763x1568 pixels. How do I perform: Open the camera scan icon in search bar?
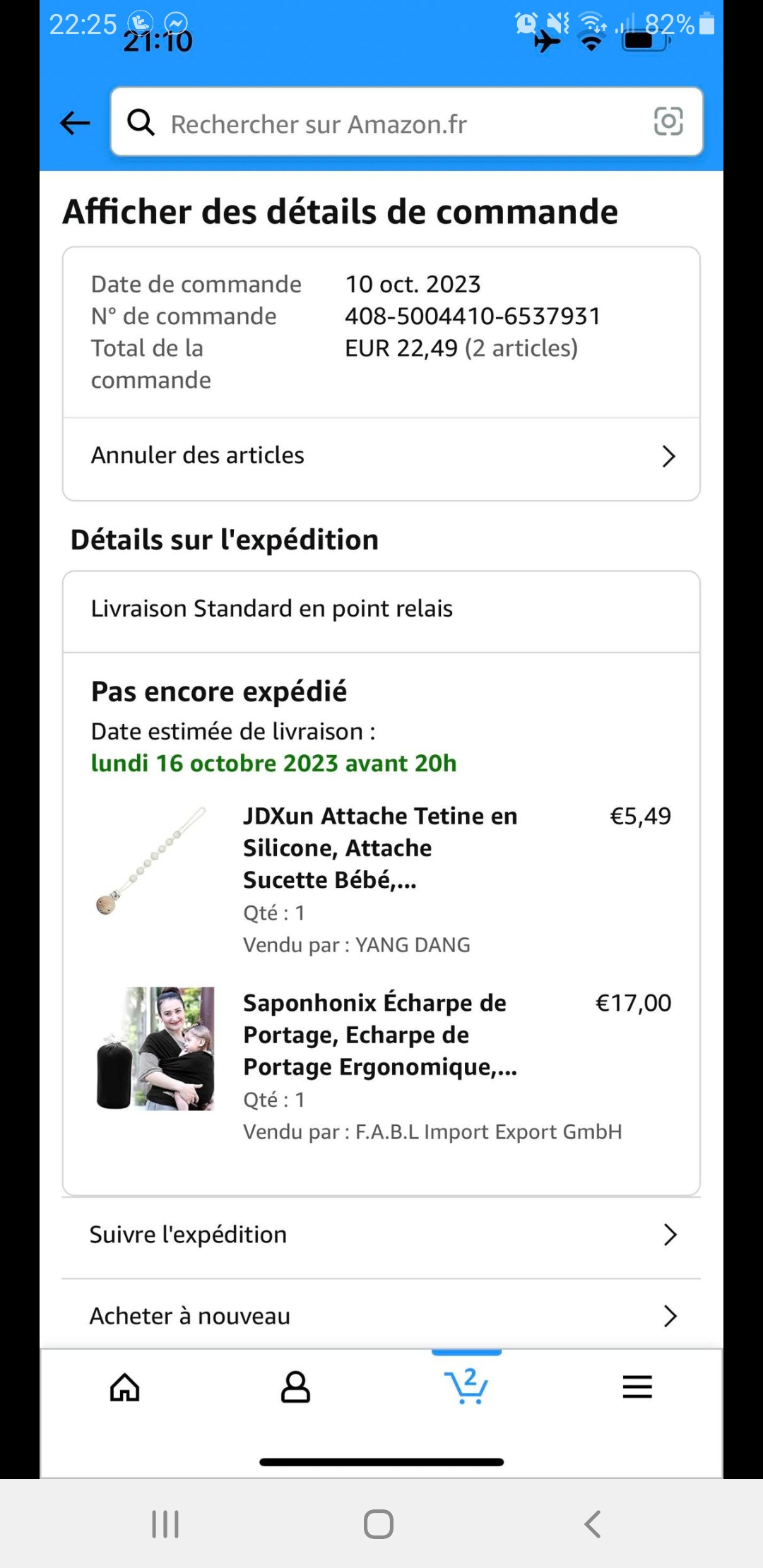pyautogui.click(x=668, y=121)
